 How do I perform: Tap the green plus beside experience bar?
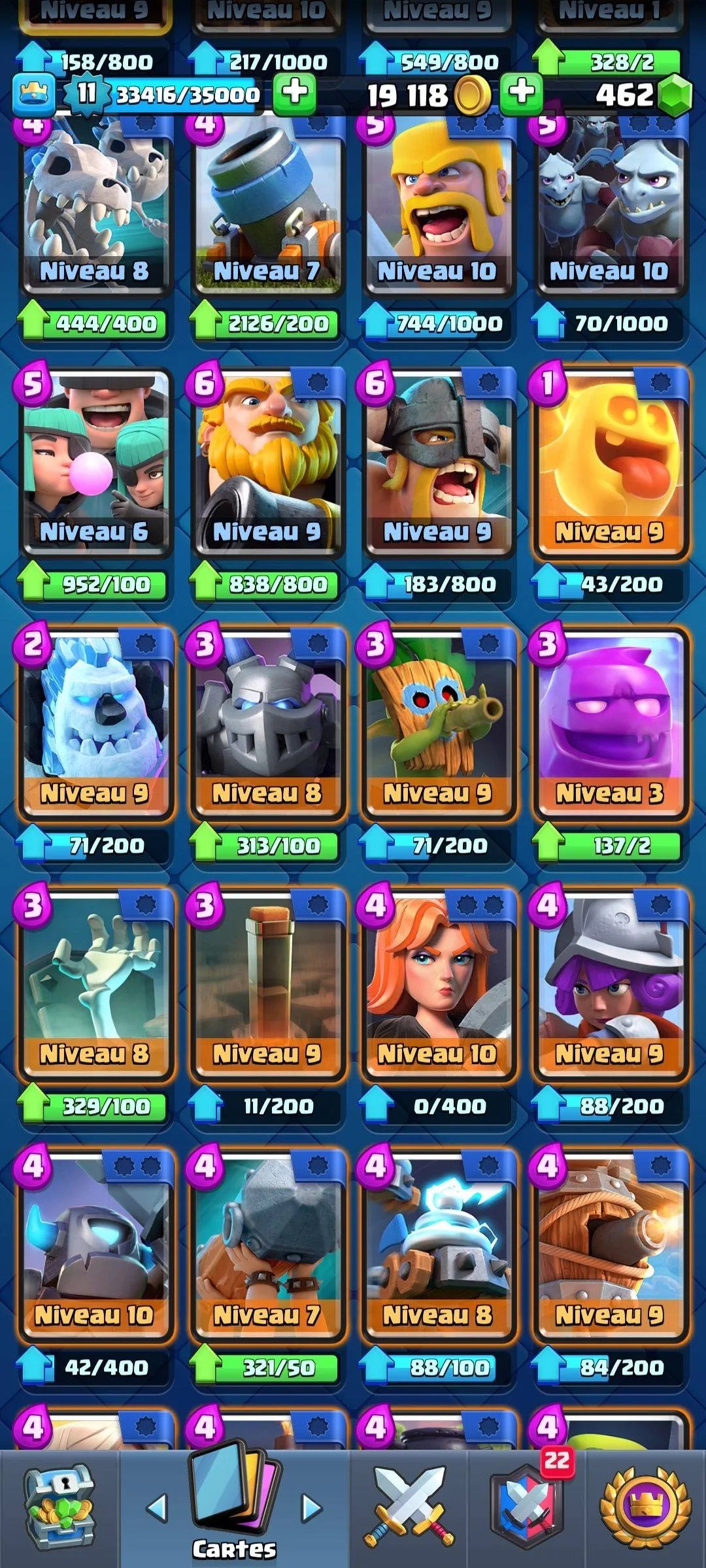click(x=294, y=92)
